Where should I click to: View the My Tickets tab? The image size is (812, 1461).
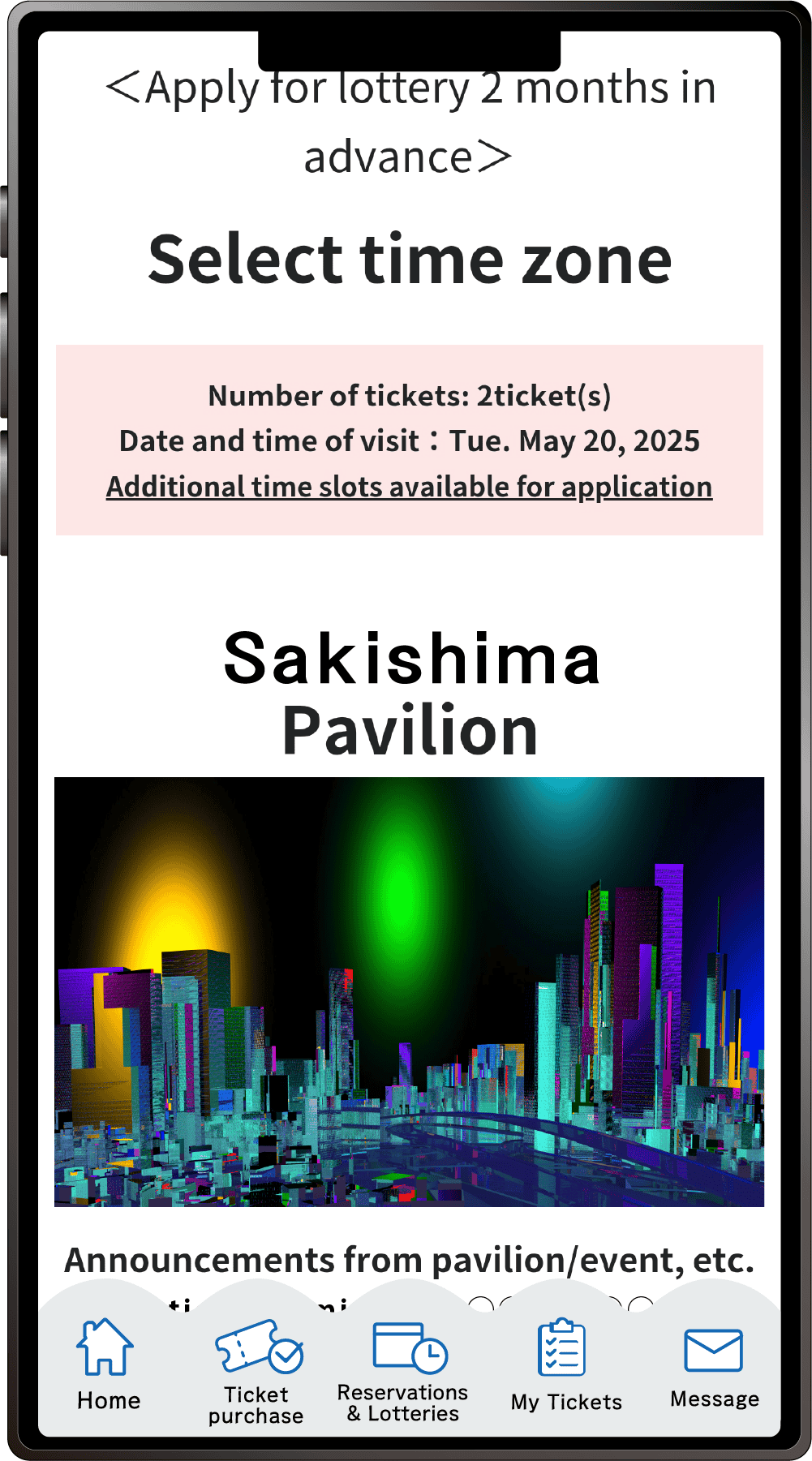pos(565,1367)
